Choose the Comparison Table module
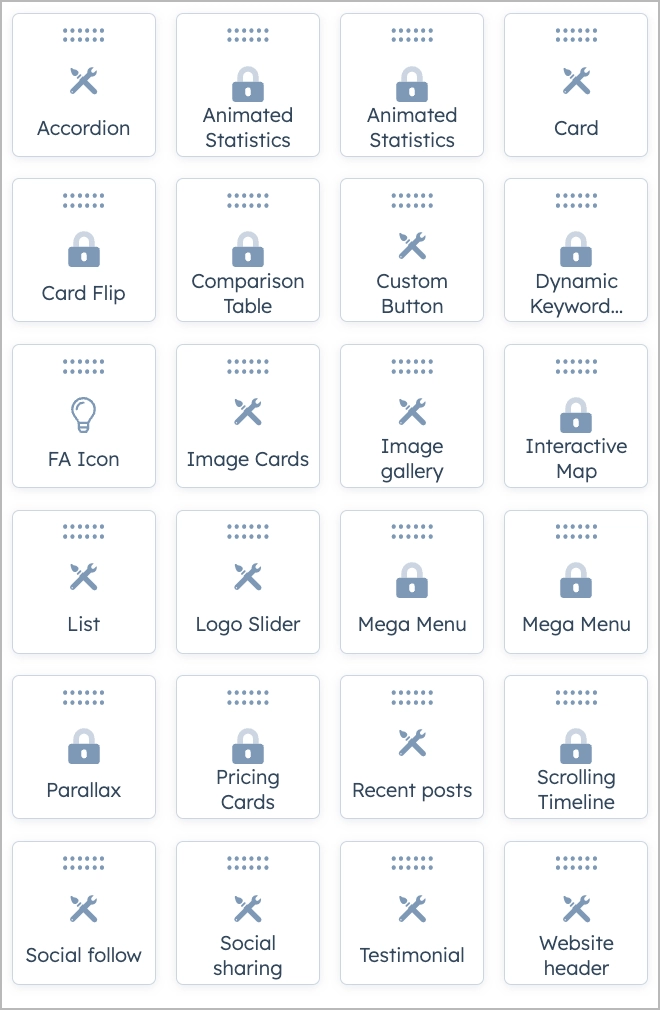Screen dimensions: 660x1010 [x=248, y=251]
